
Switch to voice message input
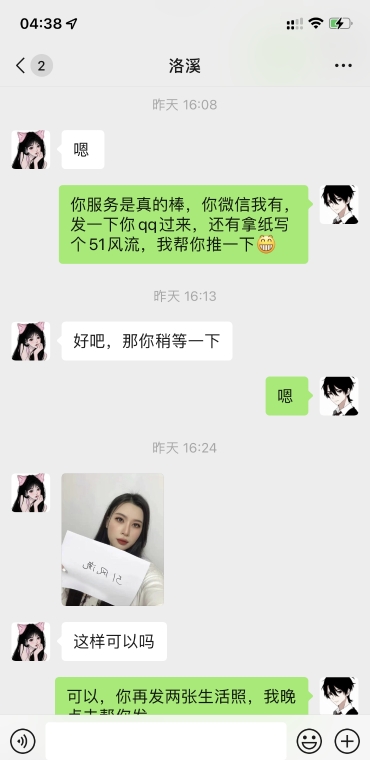[22, 741]
